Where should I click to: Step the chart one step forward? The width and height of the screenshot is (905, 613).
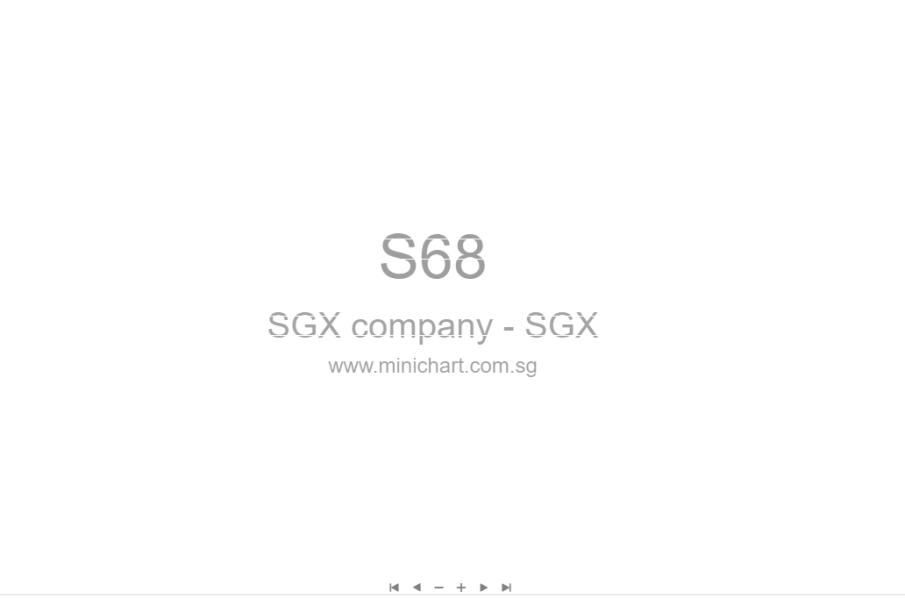pos(484,588)
